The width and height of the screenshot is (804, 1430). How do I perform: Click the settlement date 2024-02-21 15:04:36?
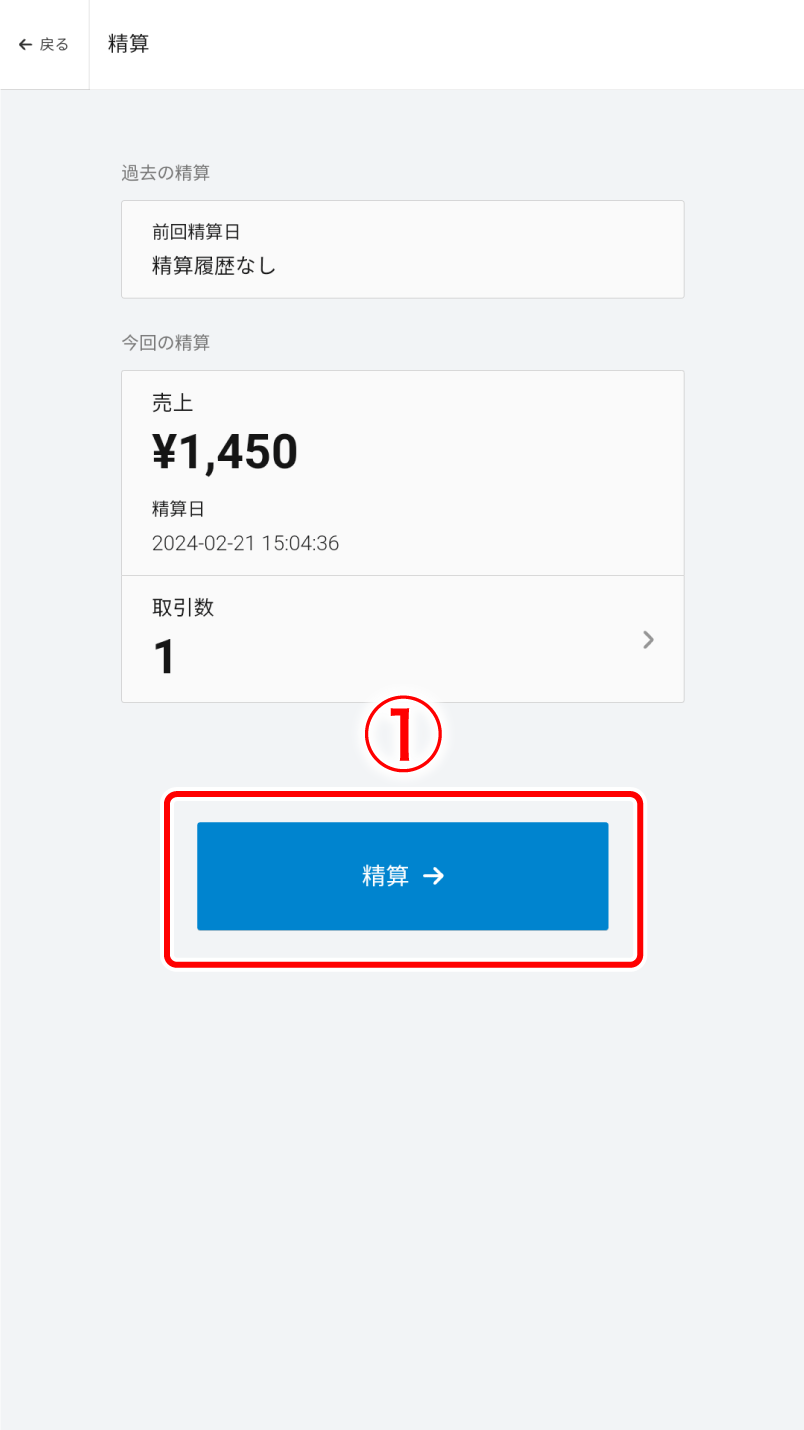click(x=247, y=543)
